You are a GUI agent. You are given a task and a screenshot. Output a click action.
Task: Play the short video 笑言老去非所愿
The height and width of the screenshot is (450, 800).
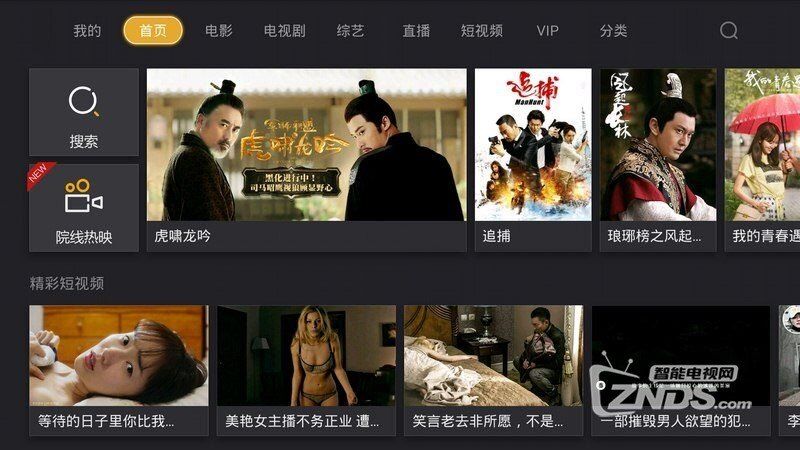coord(493,368)
